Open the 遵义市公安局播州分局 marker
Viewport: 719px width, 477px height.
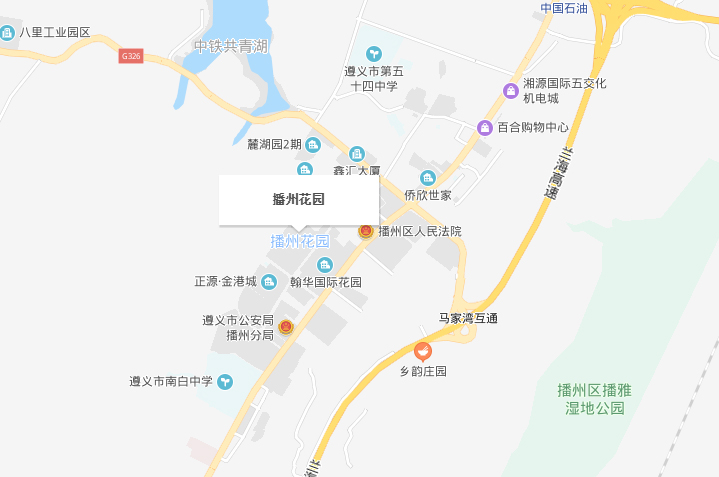pos(286,327)
